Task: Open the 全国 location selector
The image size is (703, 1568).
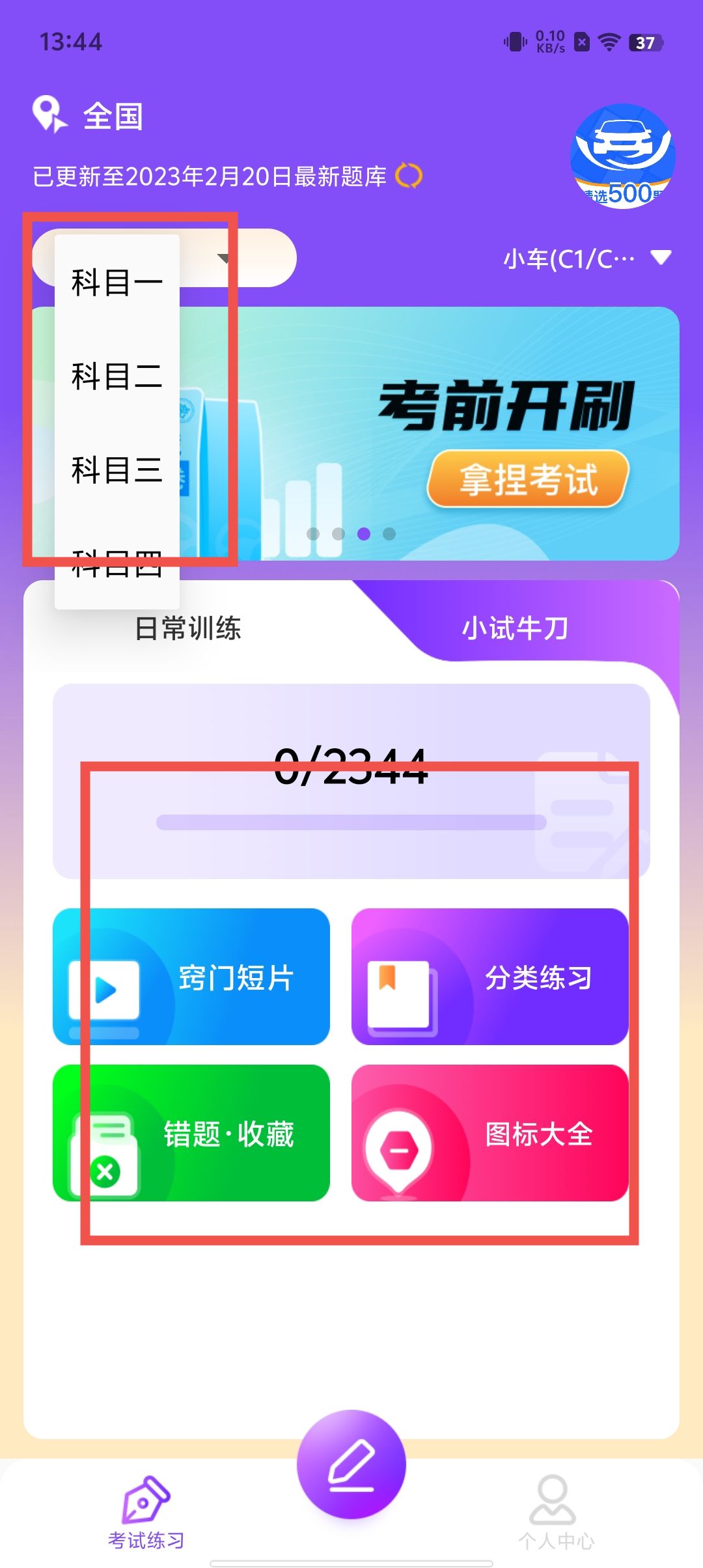Action: [89, 116]
